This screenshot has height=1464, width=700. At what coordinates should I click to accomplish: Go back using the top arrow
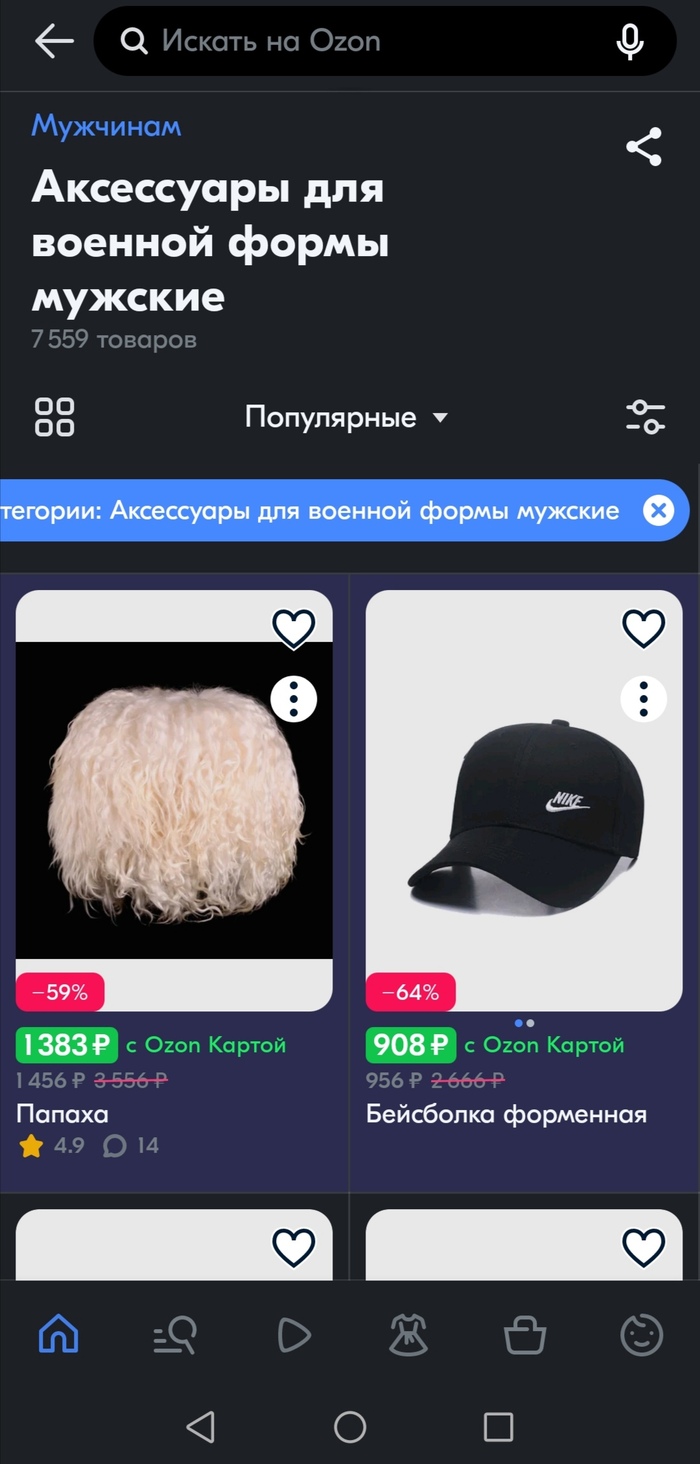pos(54,41)
